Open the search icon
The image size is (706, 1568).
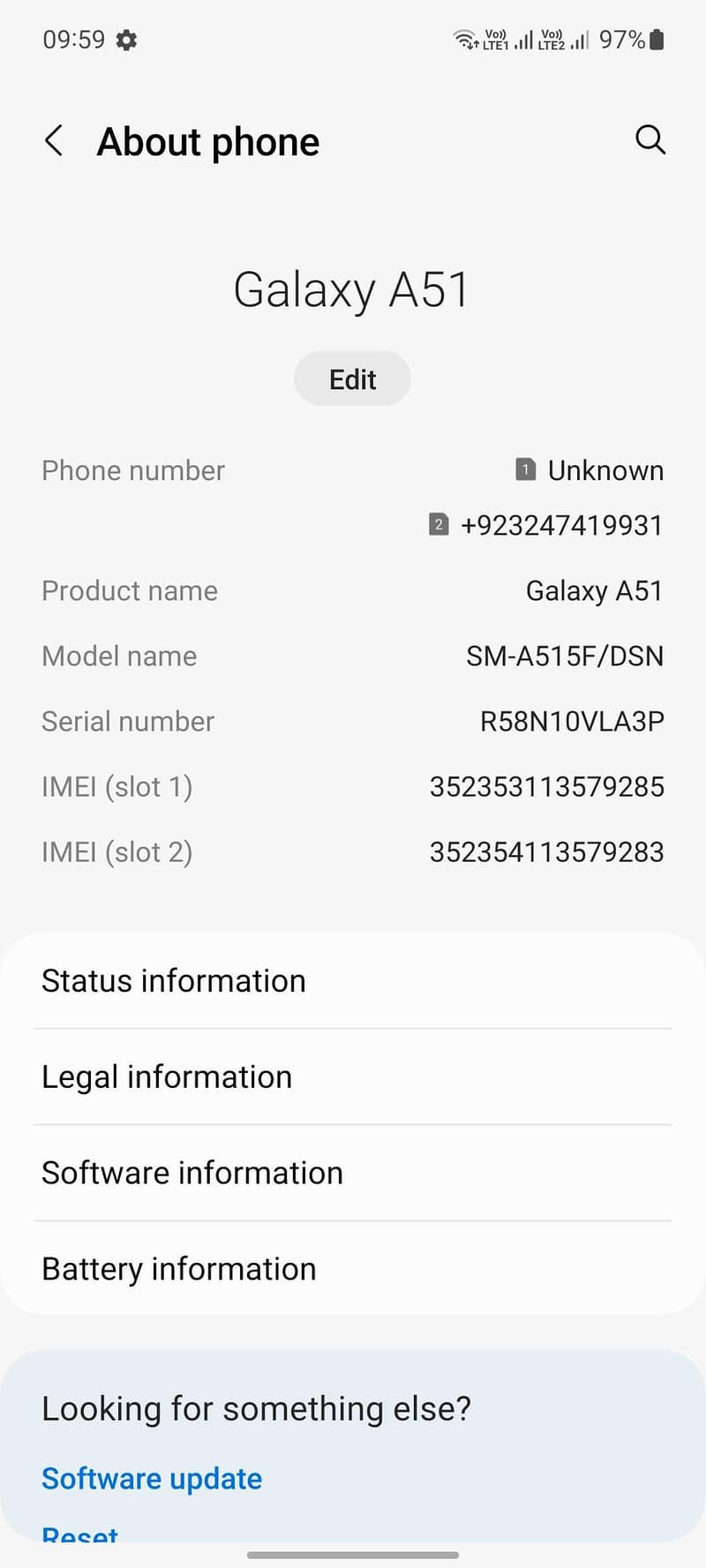click(650, 139)
